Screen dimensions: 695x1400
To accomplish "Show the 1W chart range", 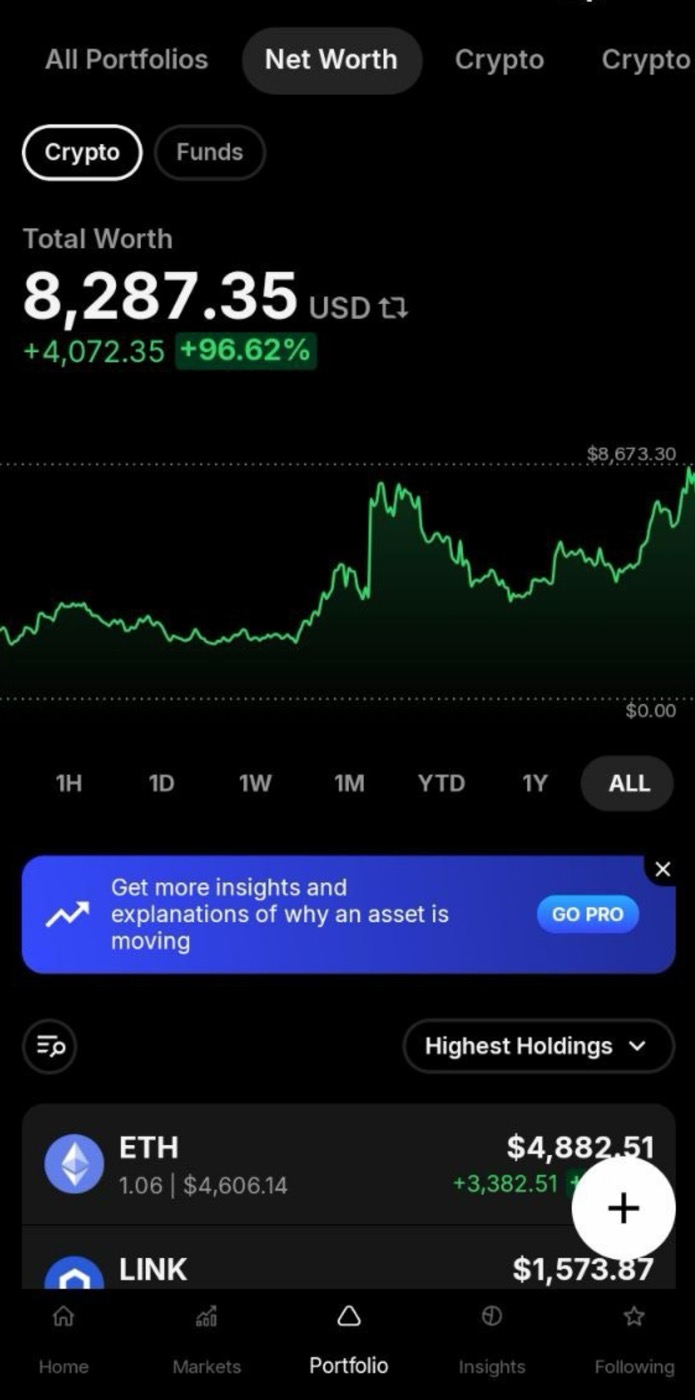I will click(255, 783).
